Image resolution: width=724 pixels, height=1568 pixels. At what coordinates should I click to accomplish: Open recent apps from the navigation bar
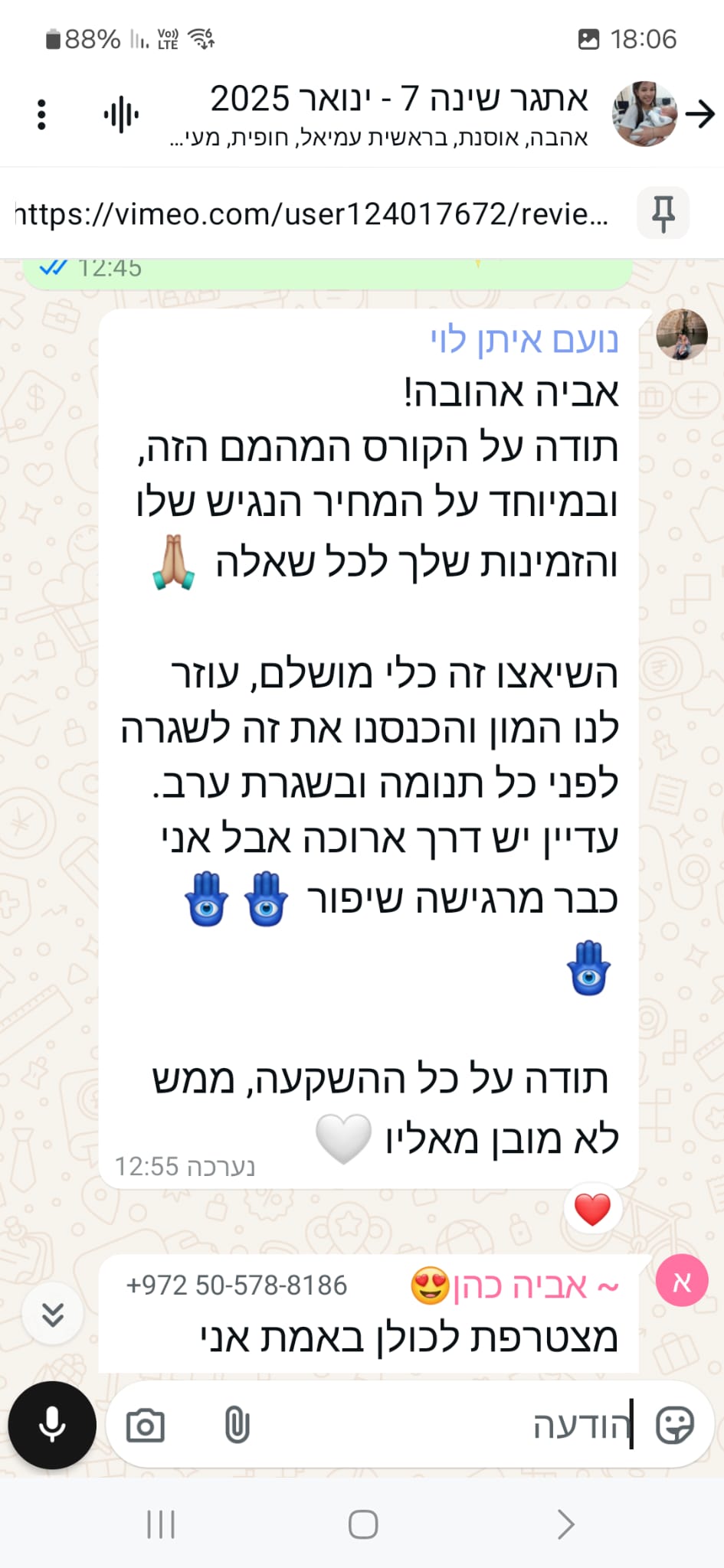[161, 1524]
